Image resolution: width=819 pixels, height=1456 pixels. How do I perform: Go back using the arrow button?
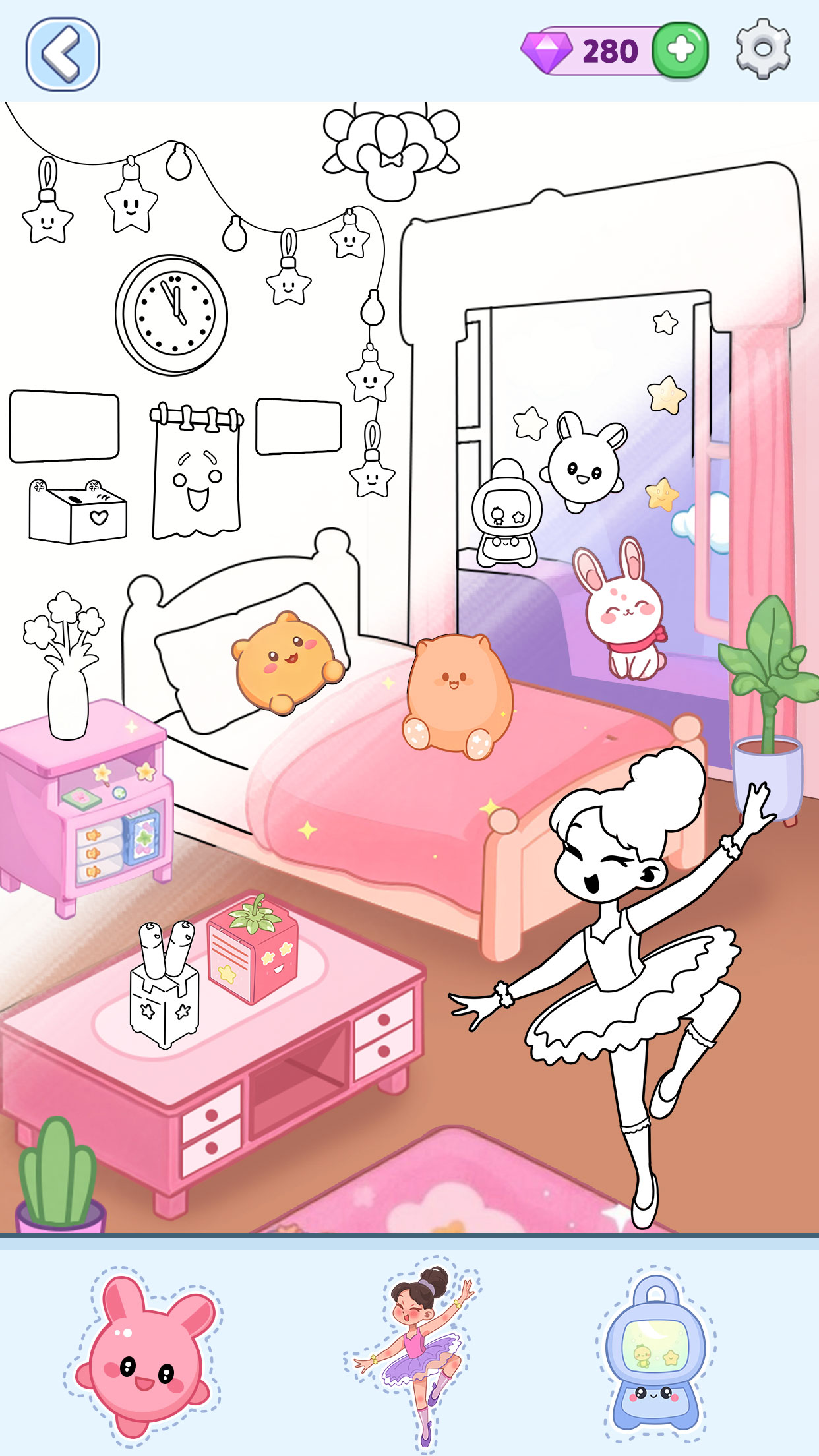click(x=63, y=54)
